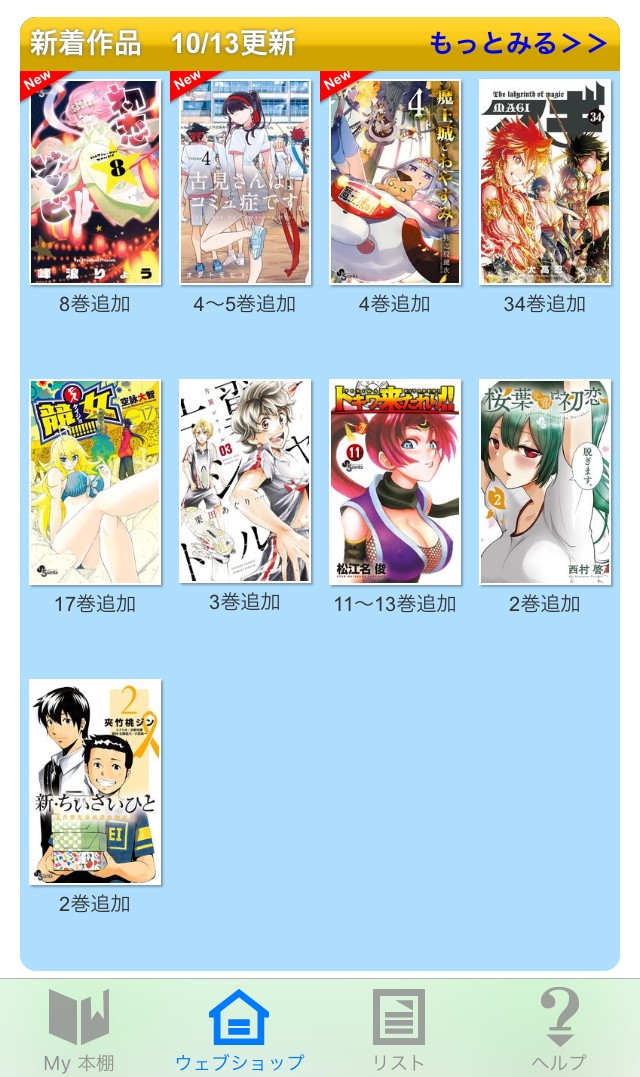Select the 魔王城でおやすみ volume 4 cover
This screenshot has width=640, height=1077.
click(x=395, y=182)
